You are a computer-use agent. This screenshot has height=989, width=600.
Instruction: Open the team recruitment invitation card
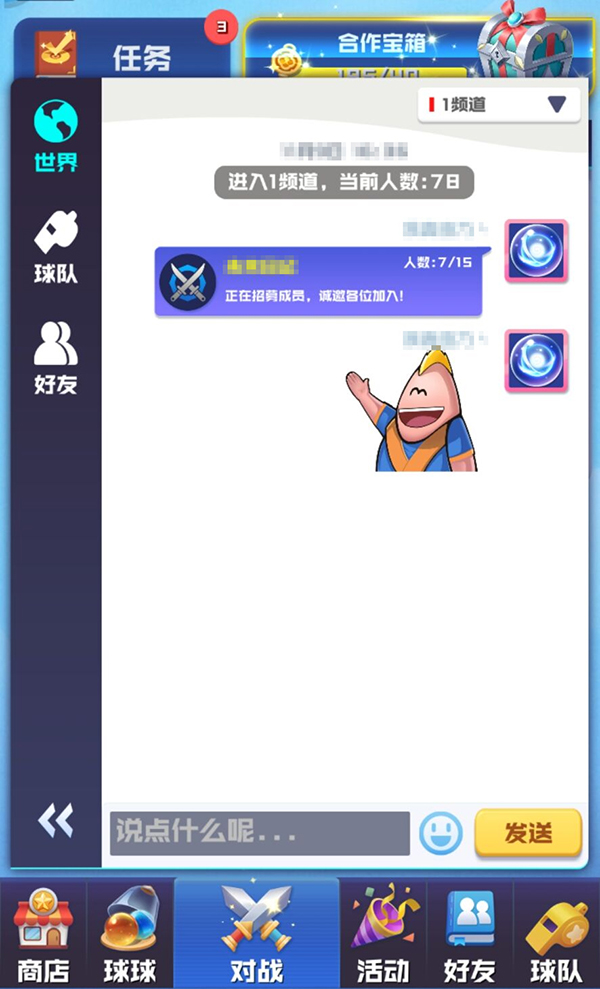point(319,282)
